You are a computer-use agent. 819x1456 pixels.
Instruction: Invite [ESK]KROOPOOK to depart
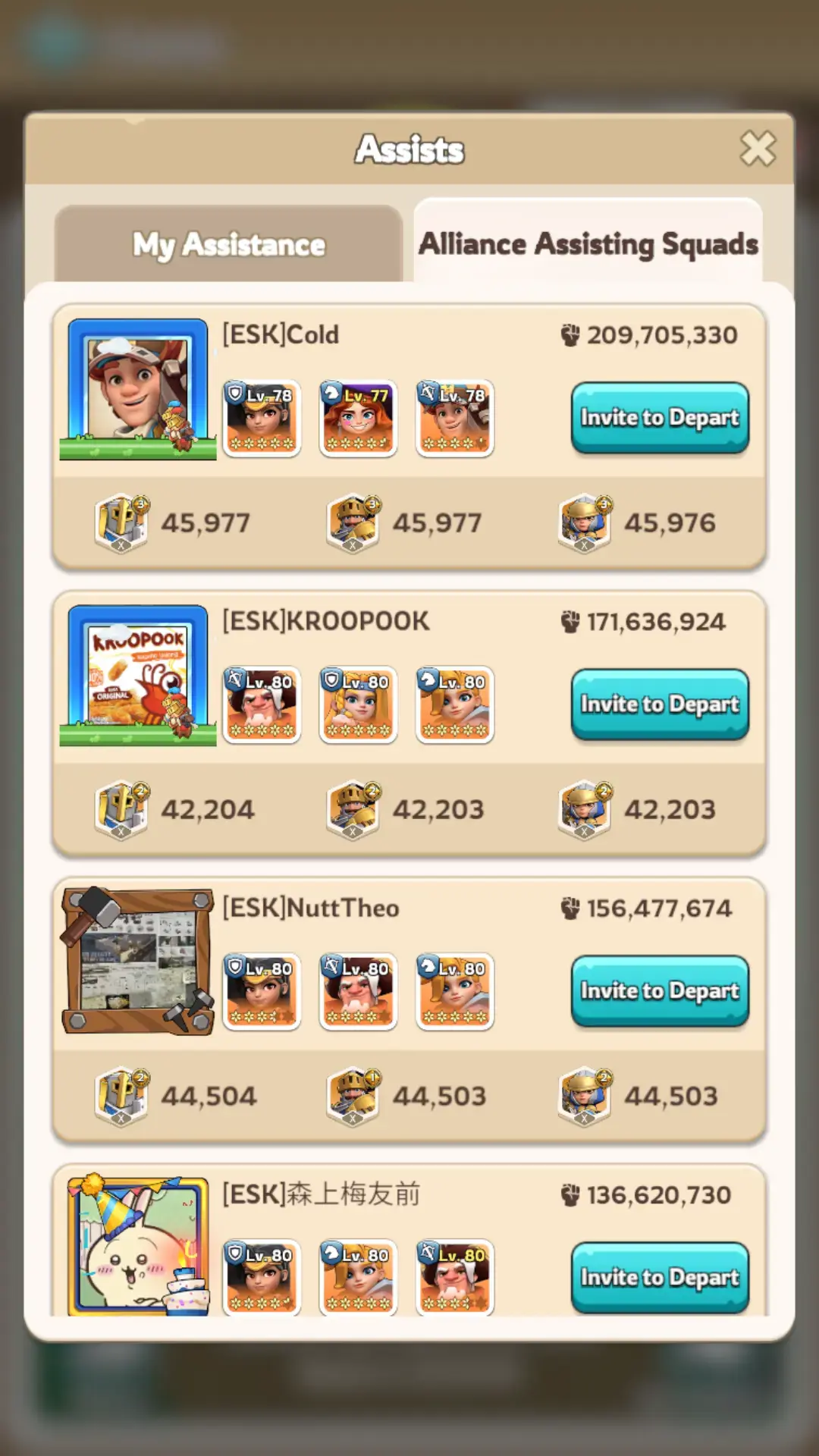660,704
